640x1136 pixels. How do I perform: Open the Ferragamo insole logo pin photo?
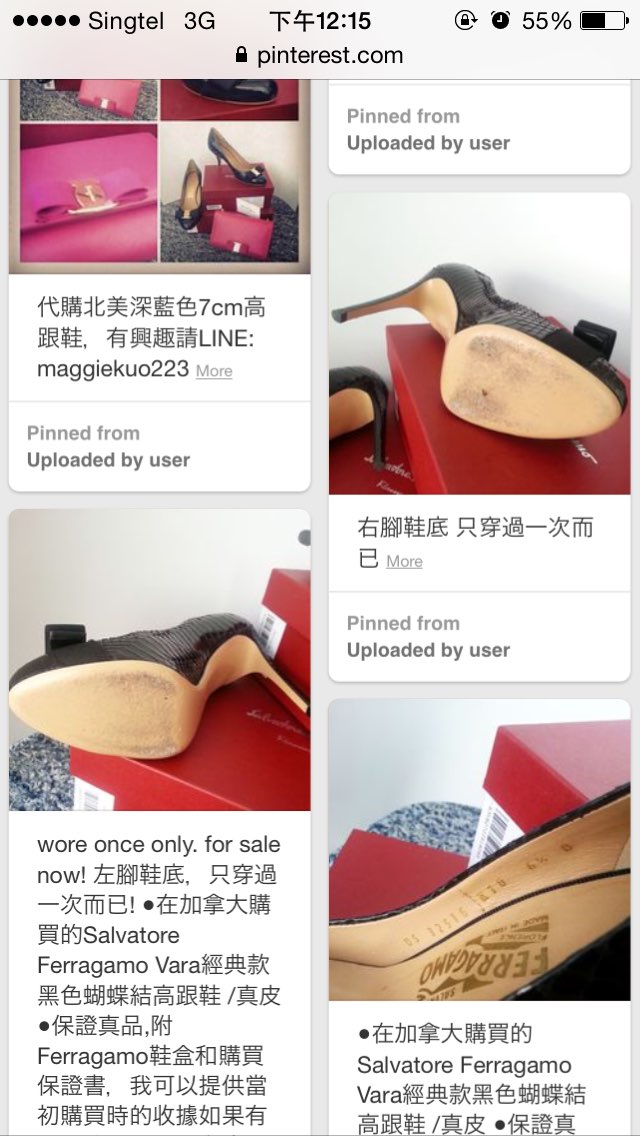click(x=479, y=850)
